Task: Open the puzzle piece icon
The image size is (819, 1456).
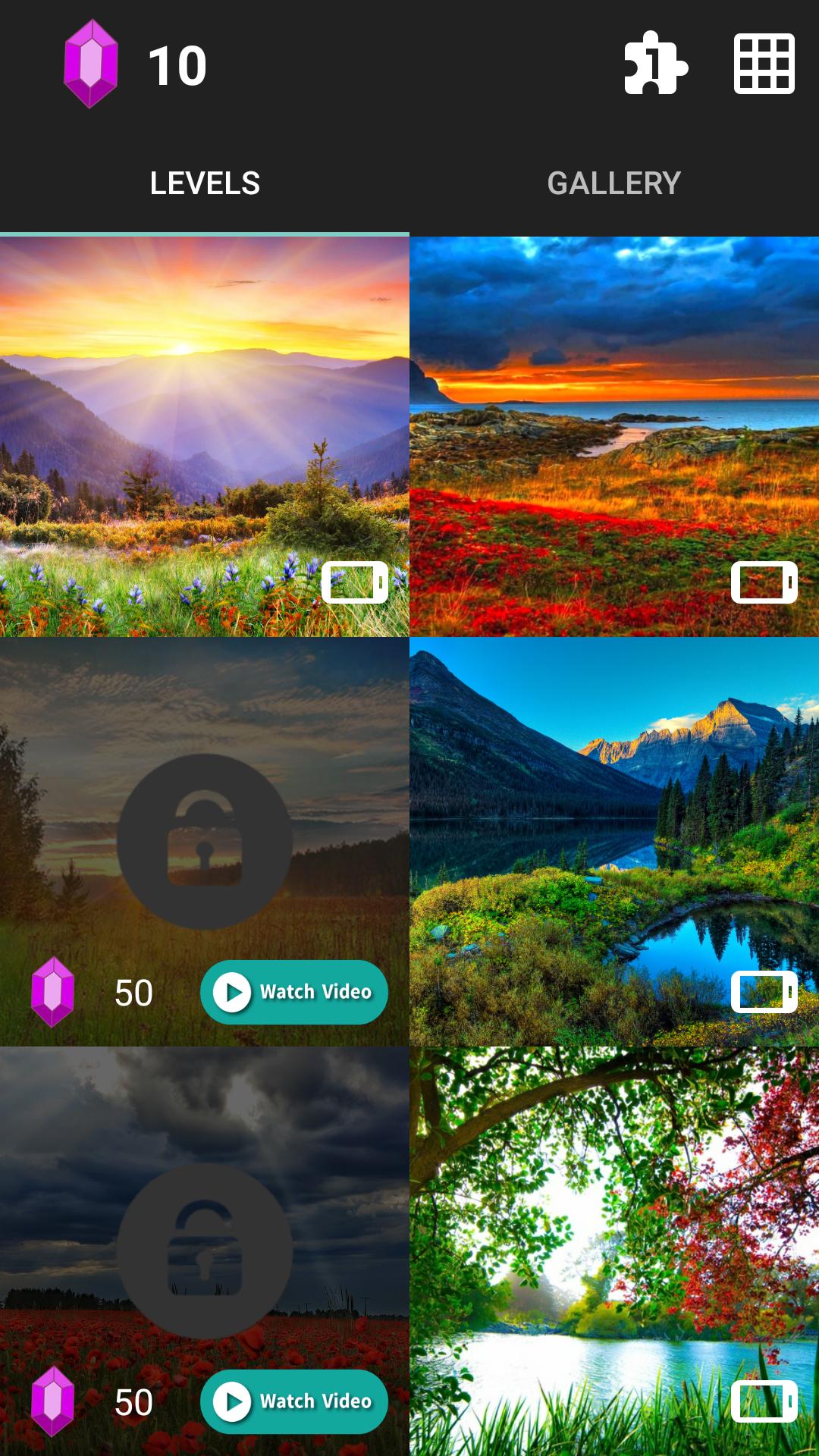Action: pos(655,64)
